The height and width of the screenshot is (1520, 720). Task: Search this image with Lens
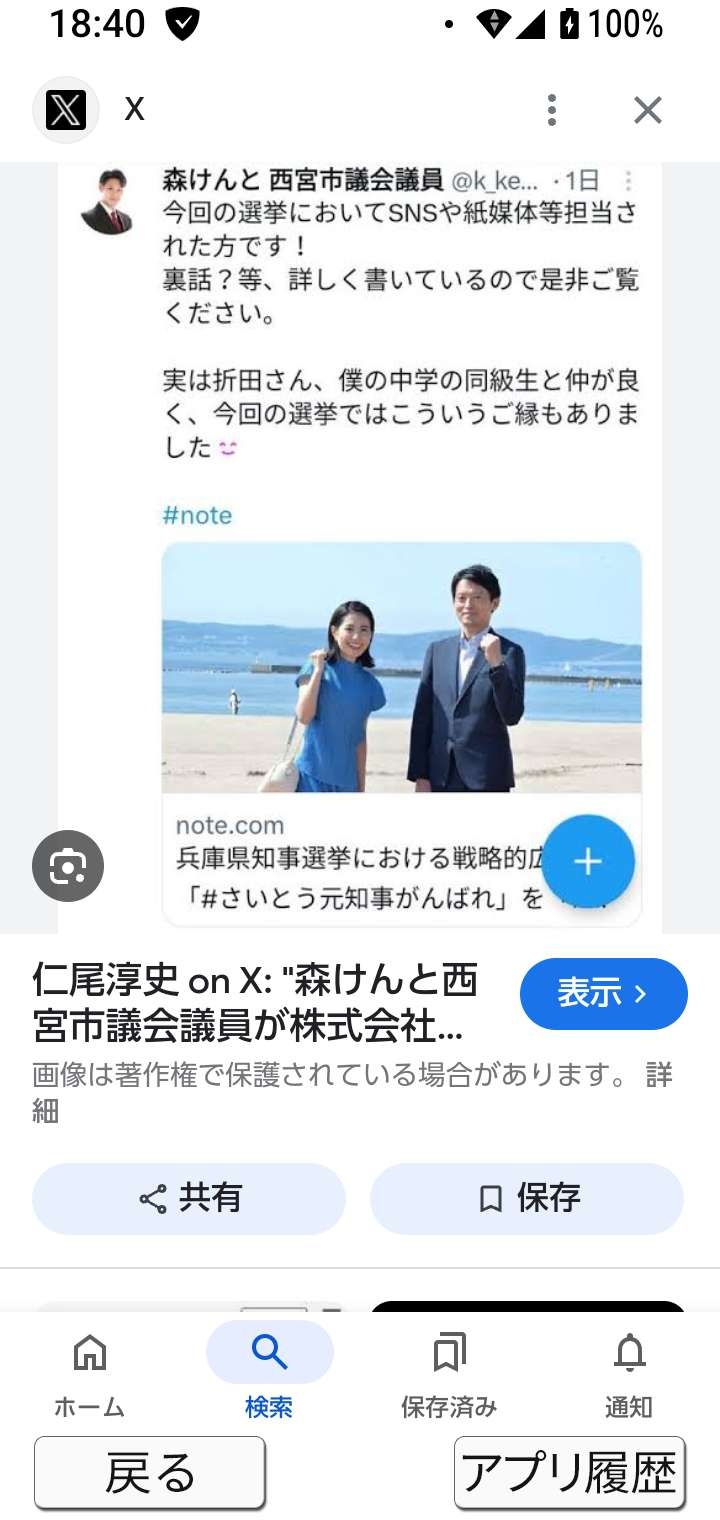point(67,865)
